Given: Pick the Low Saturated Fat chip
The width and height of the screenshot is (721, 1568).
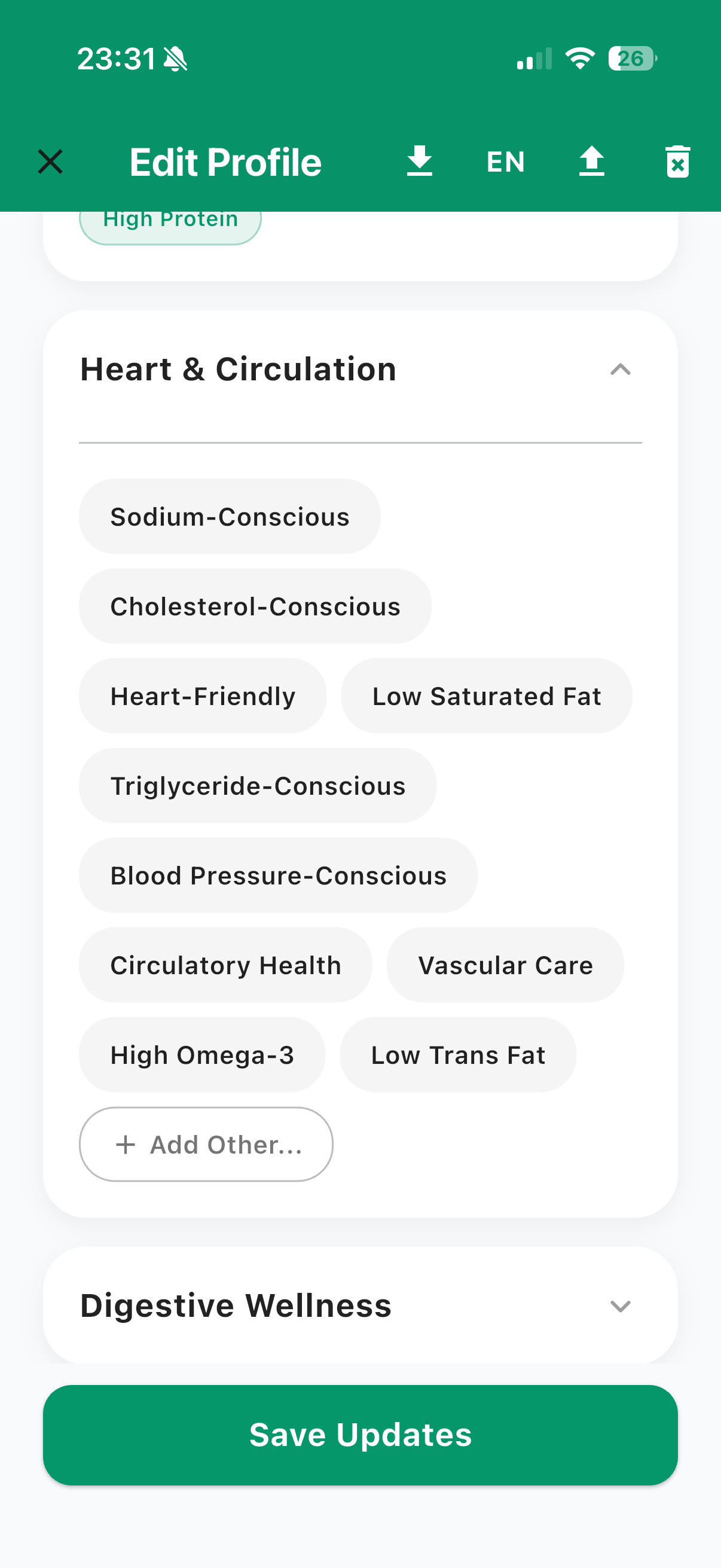Looking at the screenshot, I should [486, 695].
